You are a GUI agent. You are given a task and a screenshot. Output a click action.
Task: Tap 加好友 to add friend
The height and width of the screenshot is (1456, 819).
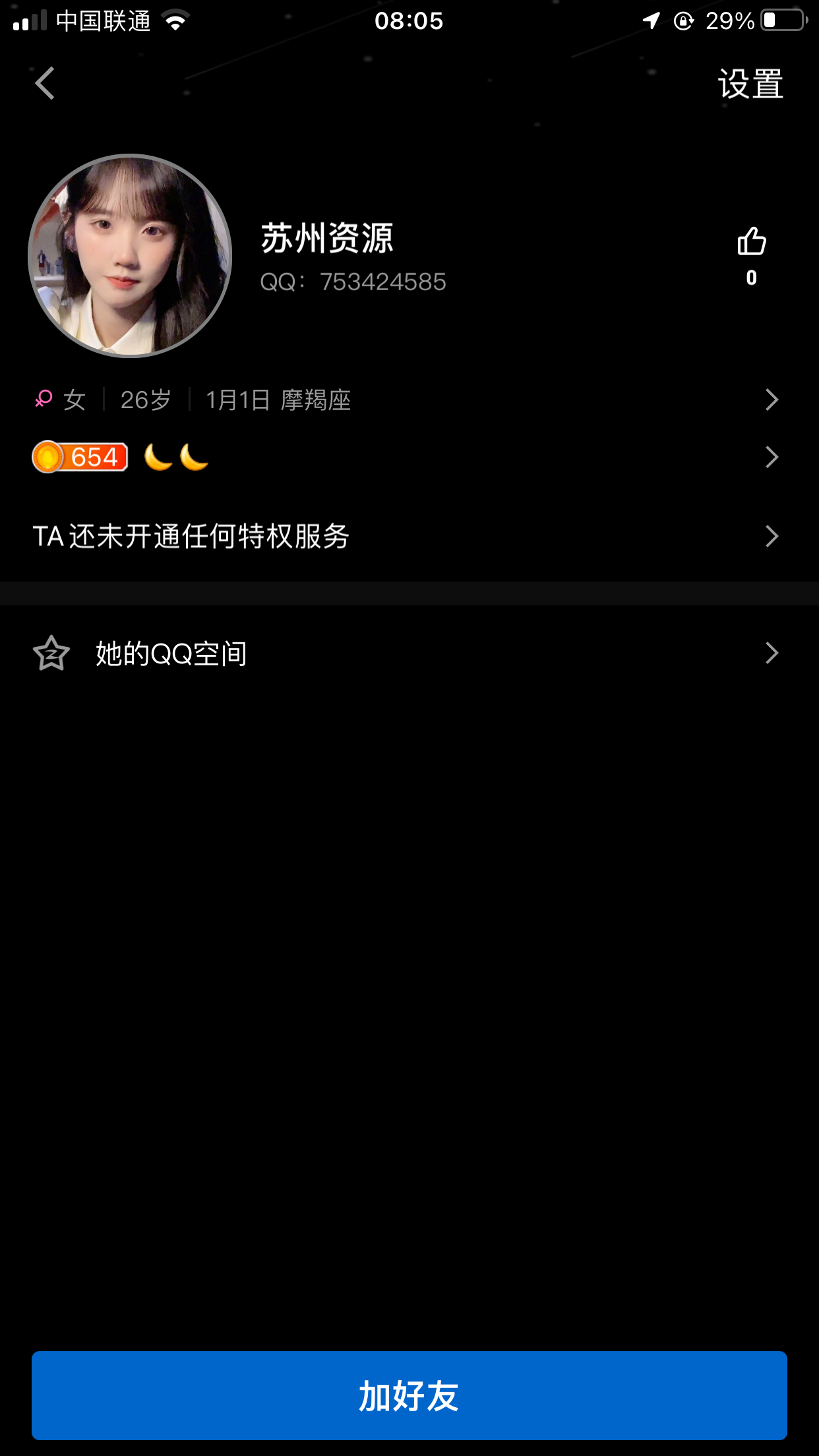(x=409, y=1395)
